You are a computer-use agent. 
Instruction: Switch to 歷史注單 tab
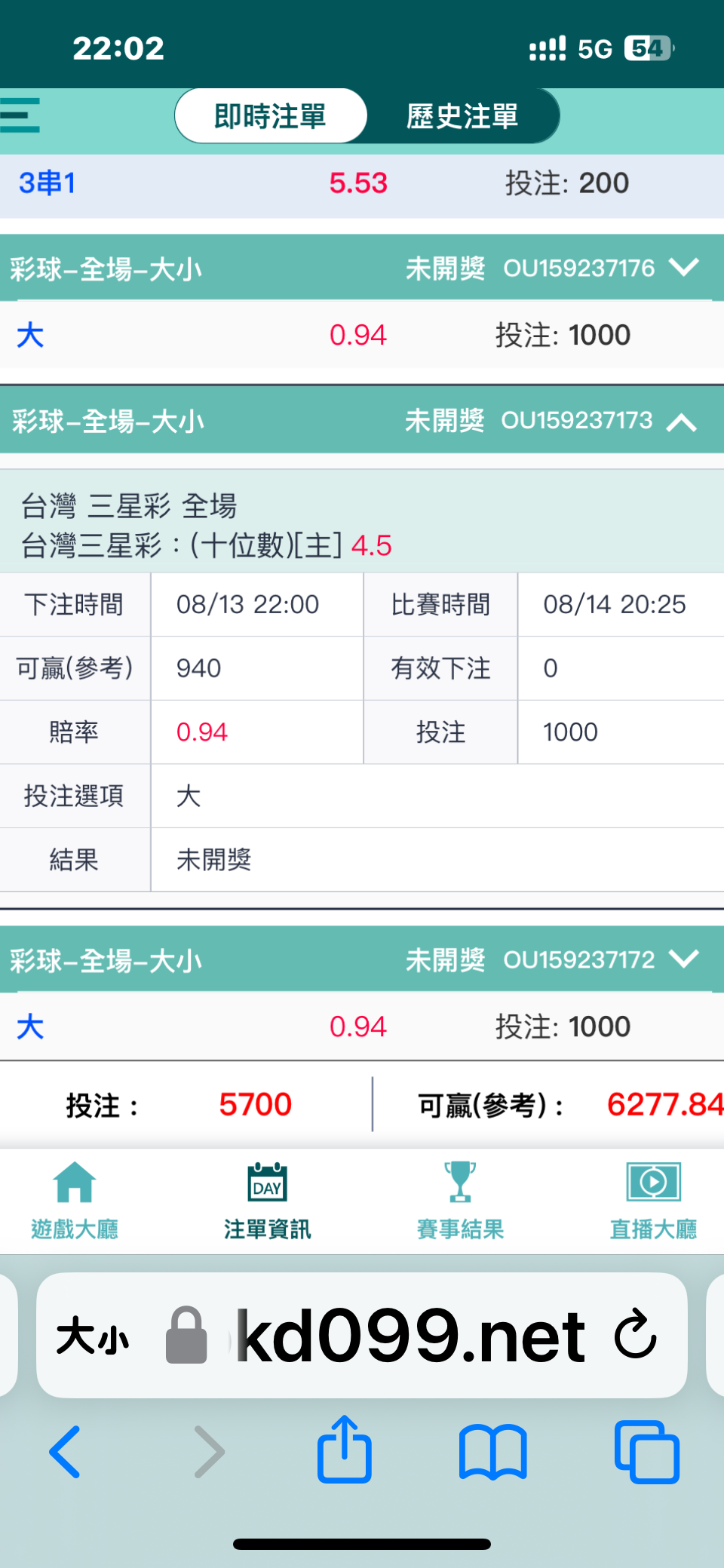[x=462, y=116]
